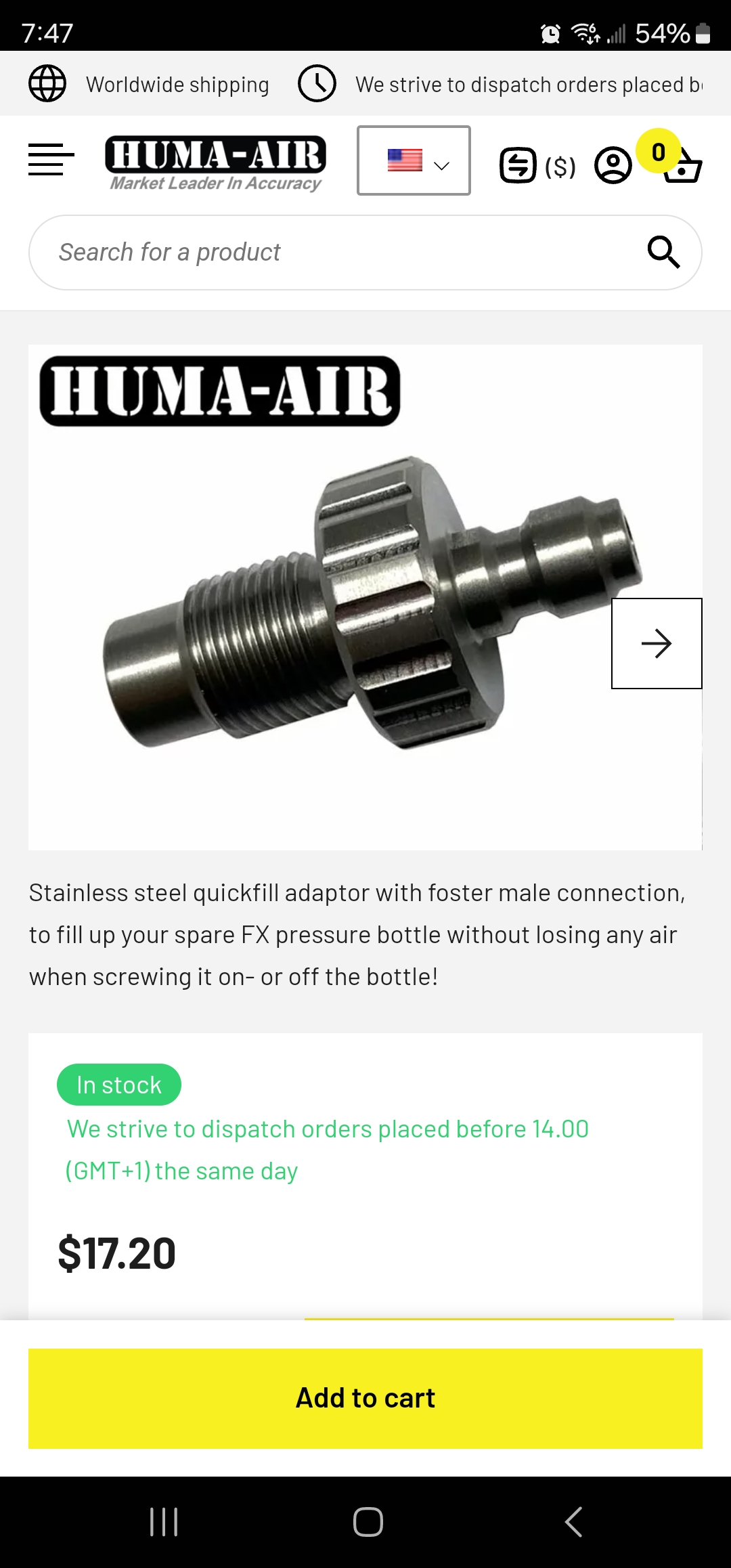This screenshot has width=731, height=1568.
Task: Open the hamburger menu
Action: point(51,160)
